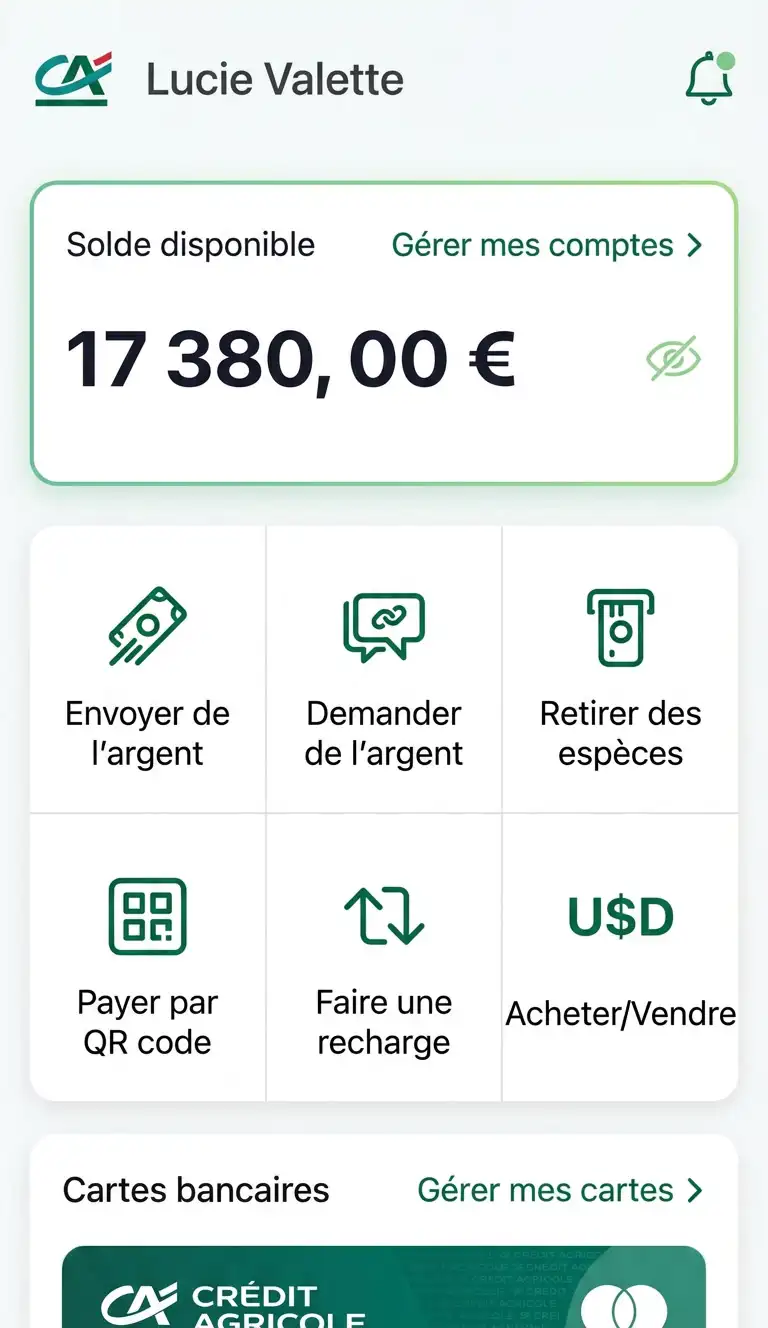This screenshot has height=1328, width=768.
Task: Choose Demander de l'argent
Action: tap(384, 670)
